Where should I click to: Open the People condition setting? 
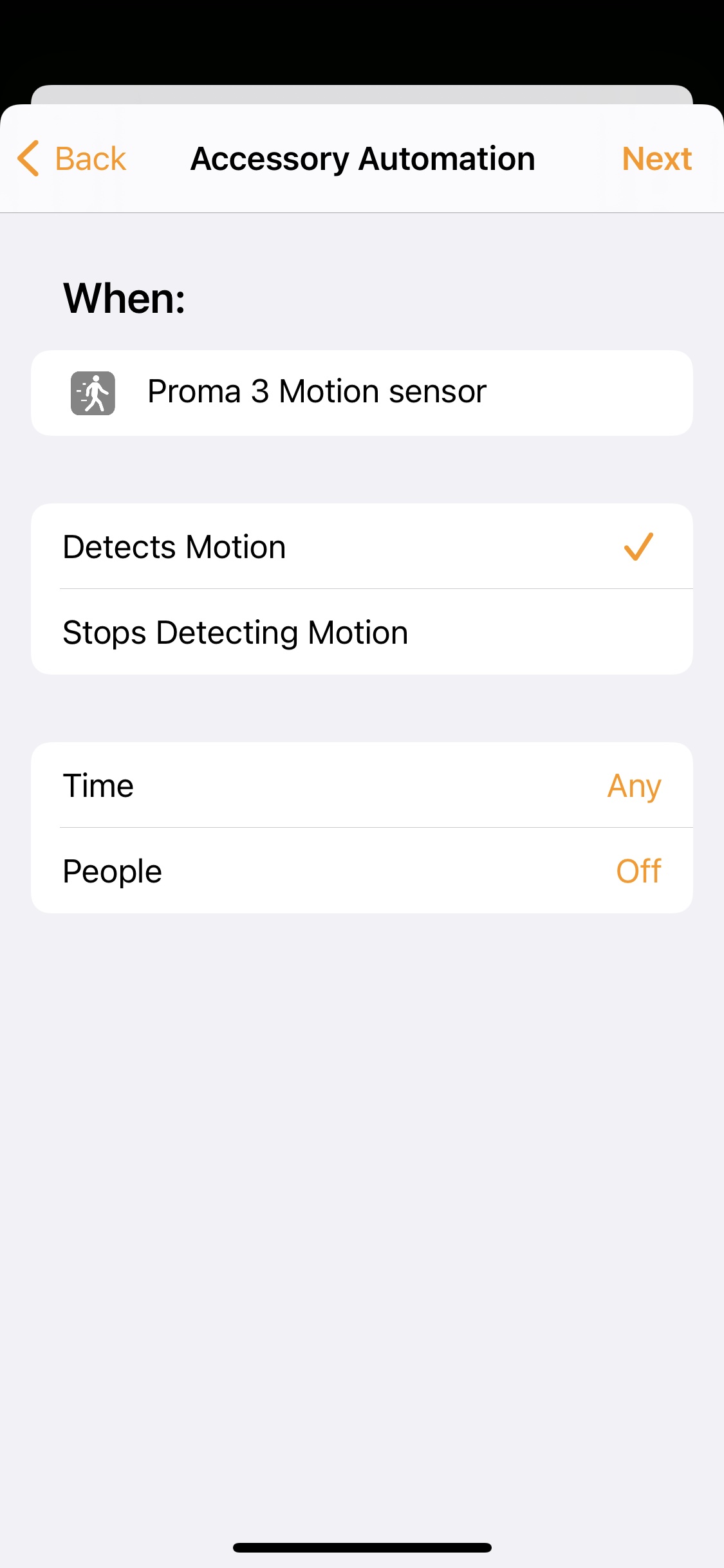[362, 871]
